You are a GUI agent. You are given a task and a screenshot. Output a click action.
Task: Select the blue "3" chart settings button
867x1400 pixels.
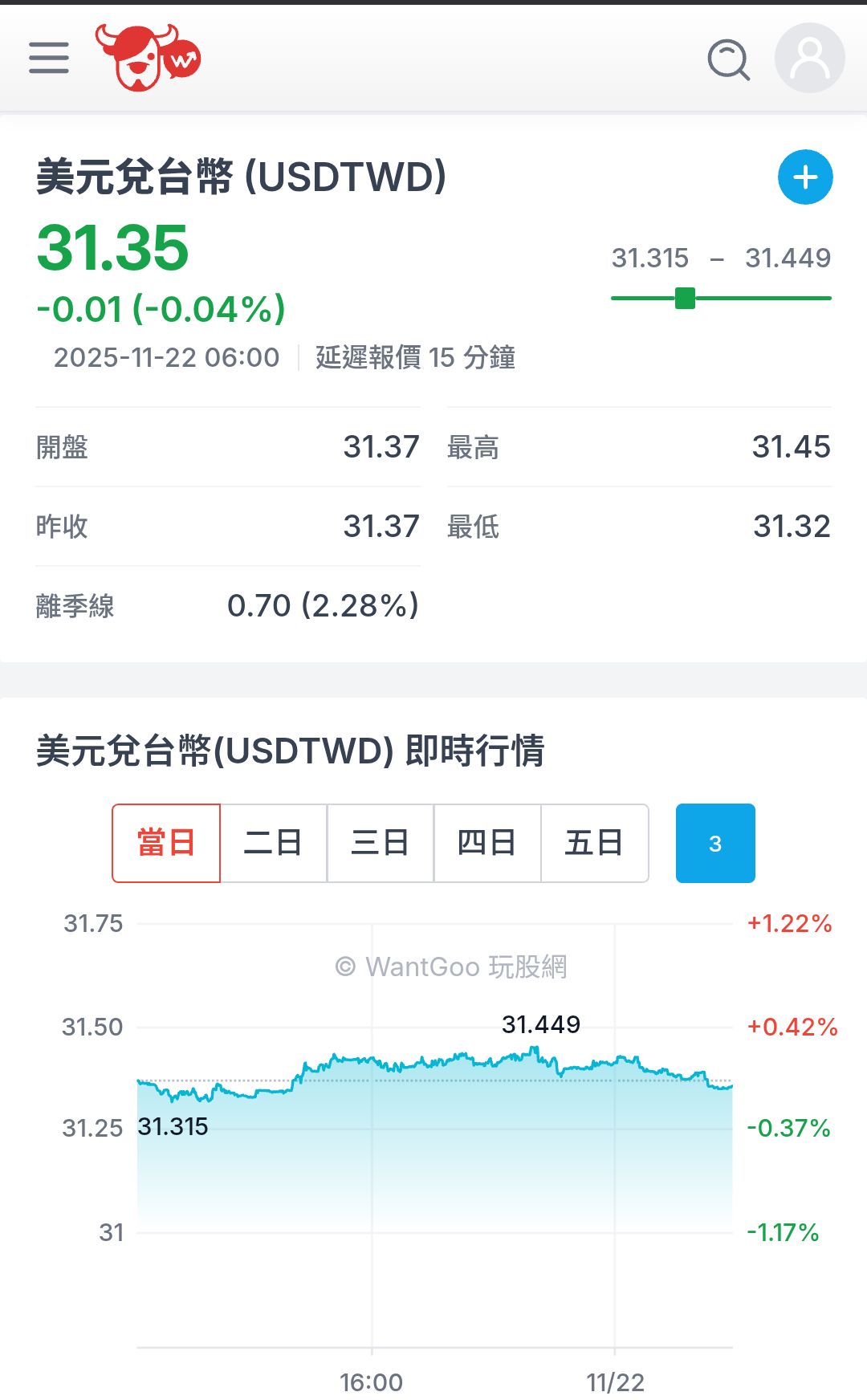pyautogui.click(x=714, y=843)
